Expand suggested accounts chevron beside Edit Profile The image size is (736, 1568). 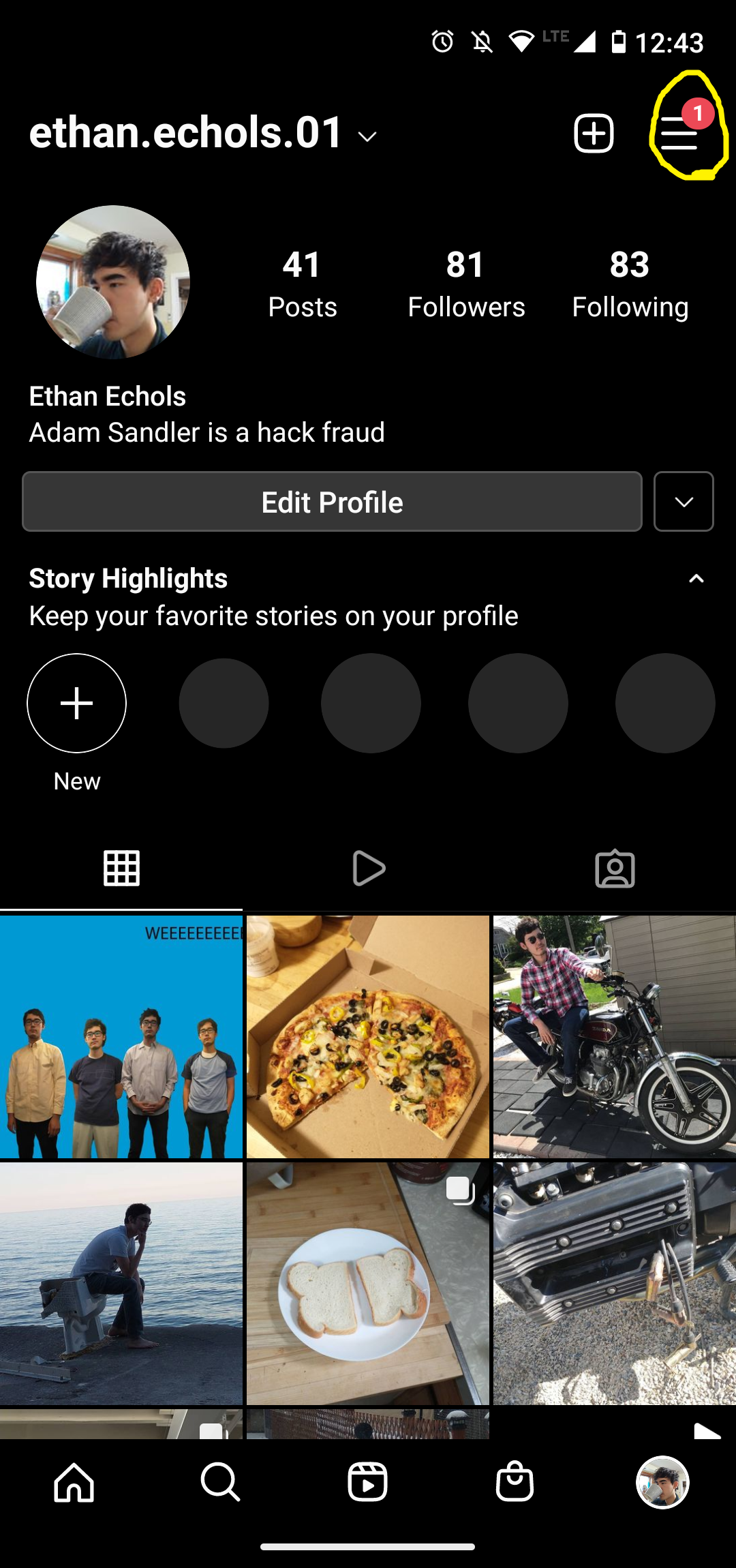(684, 502)
